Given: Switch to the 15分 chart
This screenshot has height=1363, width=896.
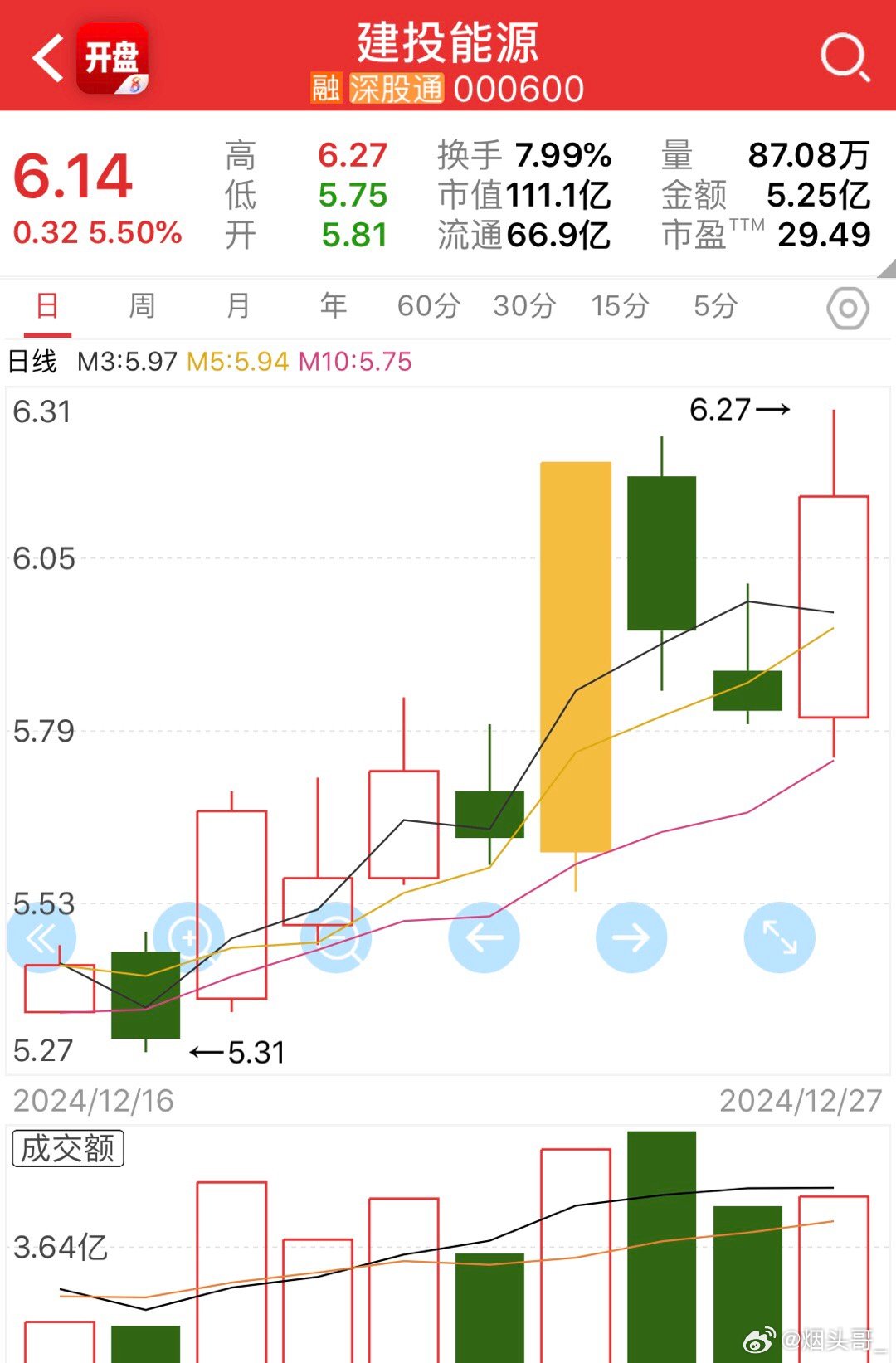Looking at the screenshot, I should pyautogui.click(x=620, y=306).
